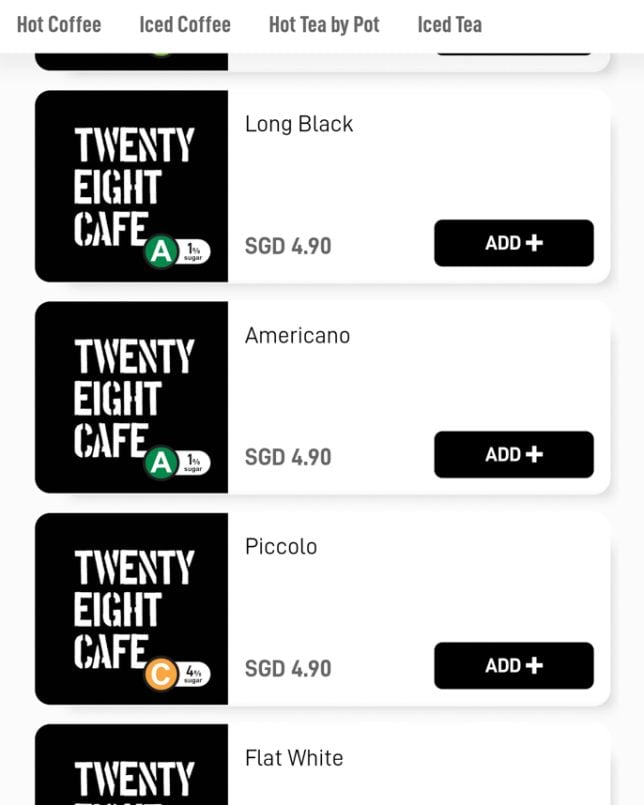View the Americano item details
This screenshot has height=805, width=644.
coord(297,336)
